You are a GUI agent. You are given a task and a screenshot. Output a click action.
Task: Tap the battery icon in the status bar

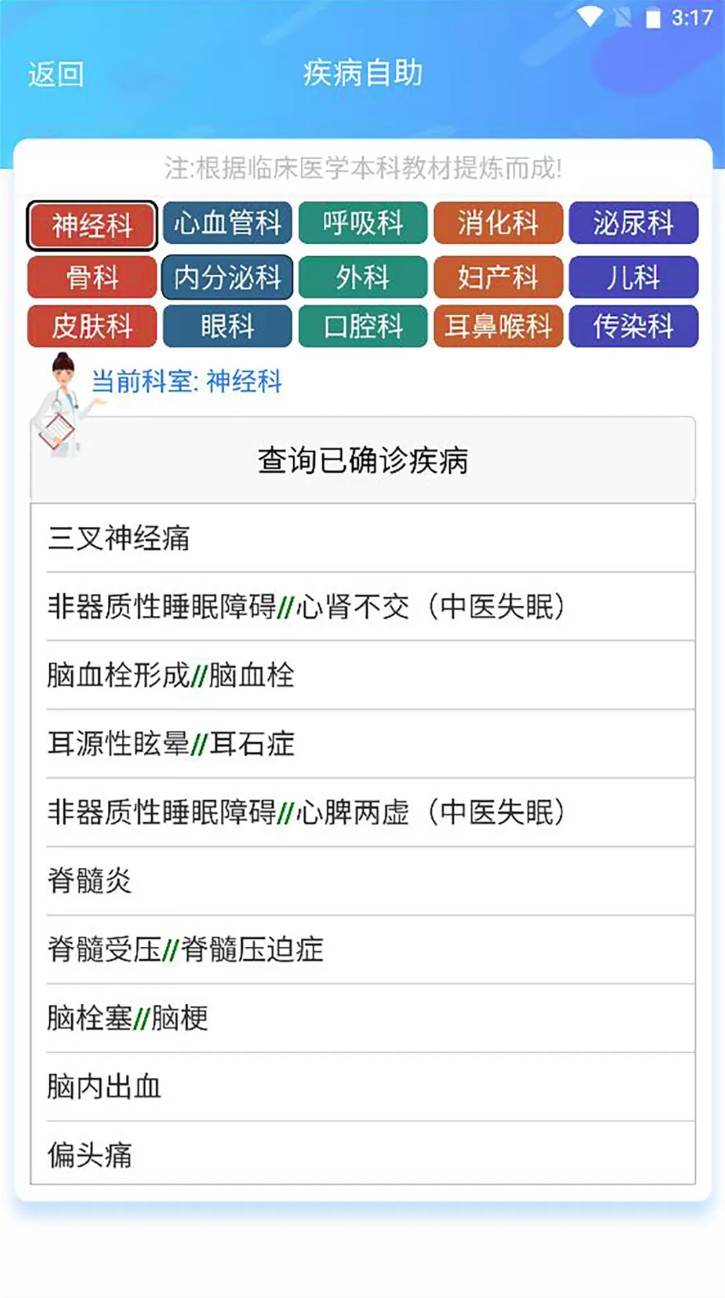tap(651, 15)
